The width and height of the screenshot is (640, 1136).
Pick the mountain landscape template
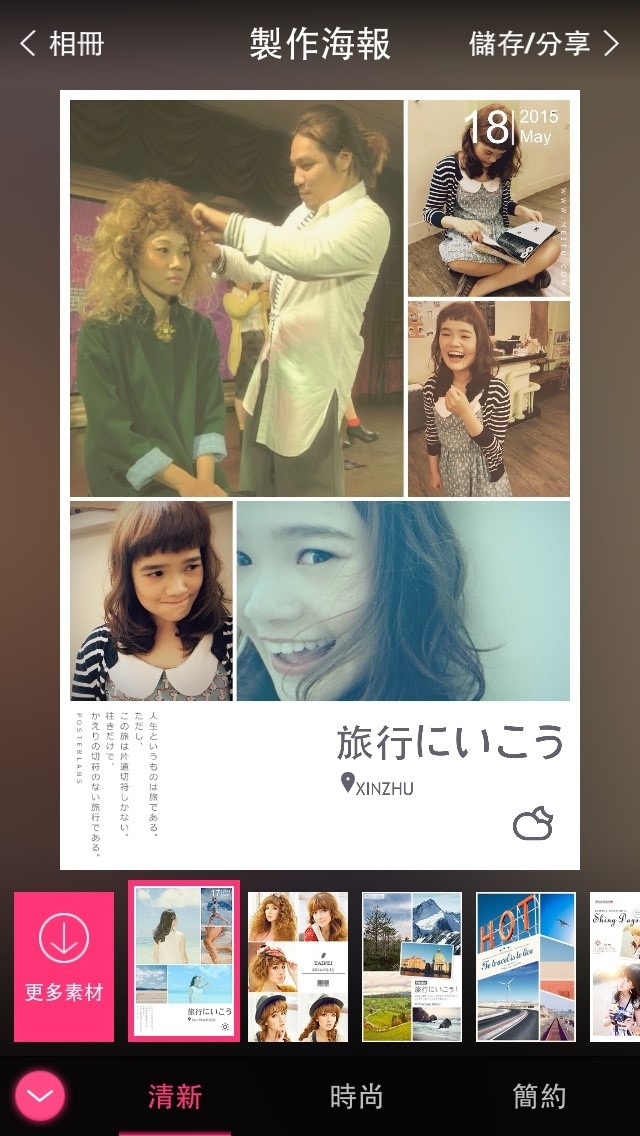[412, 967]
